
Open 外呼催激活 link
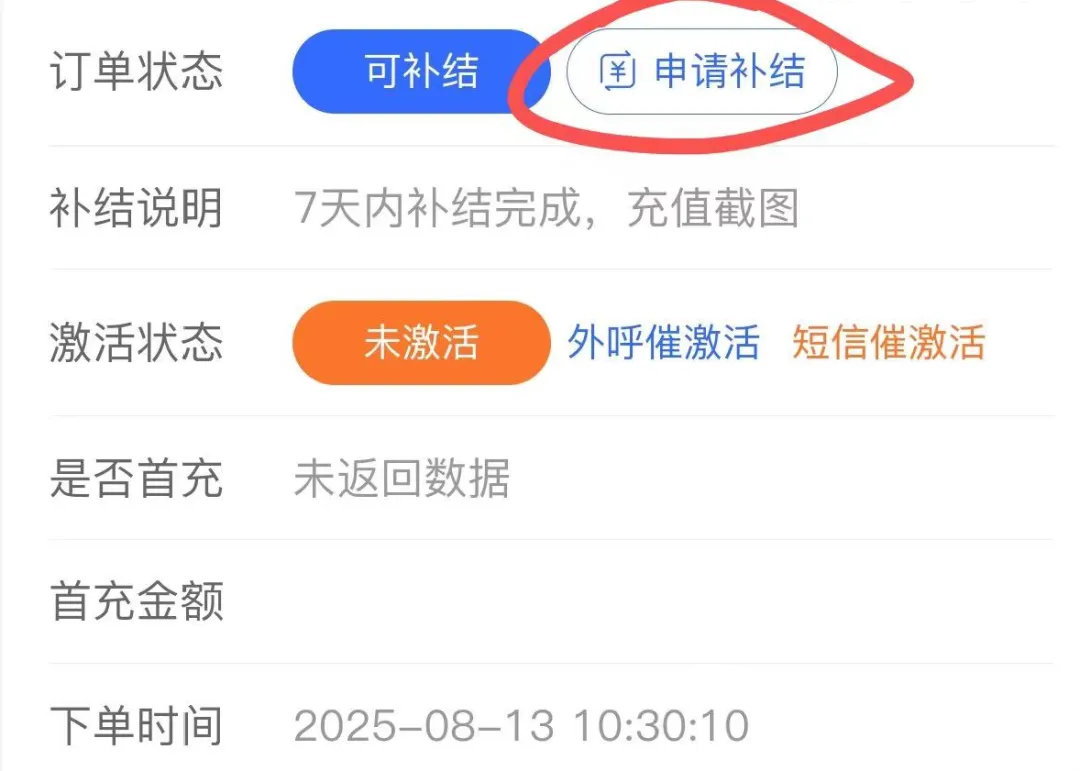664,343
